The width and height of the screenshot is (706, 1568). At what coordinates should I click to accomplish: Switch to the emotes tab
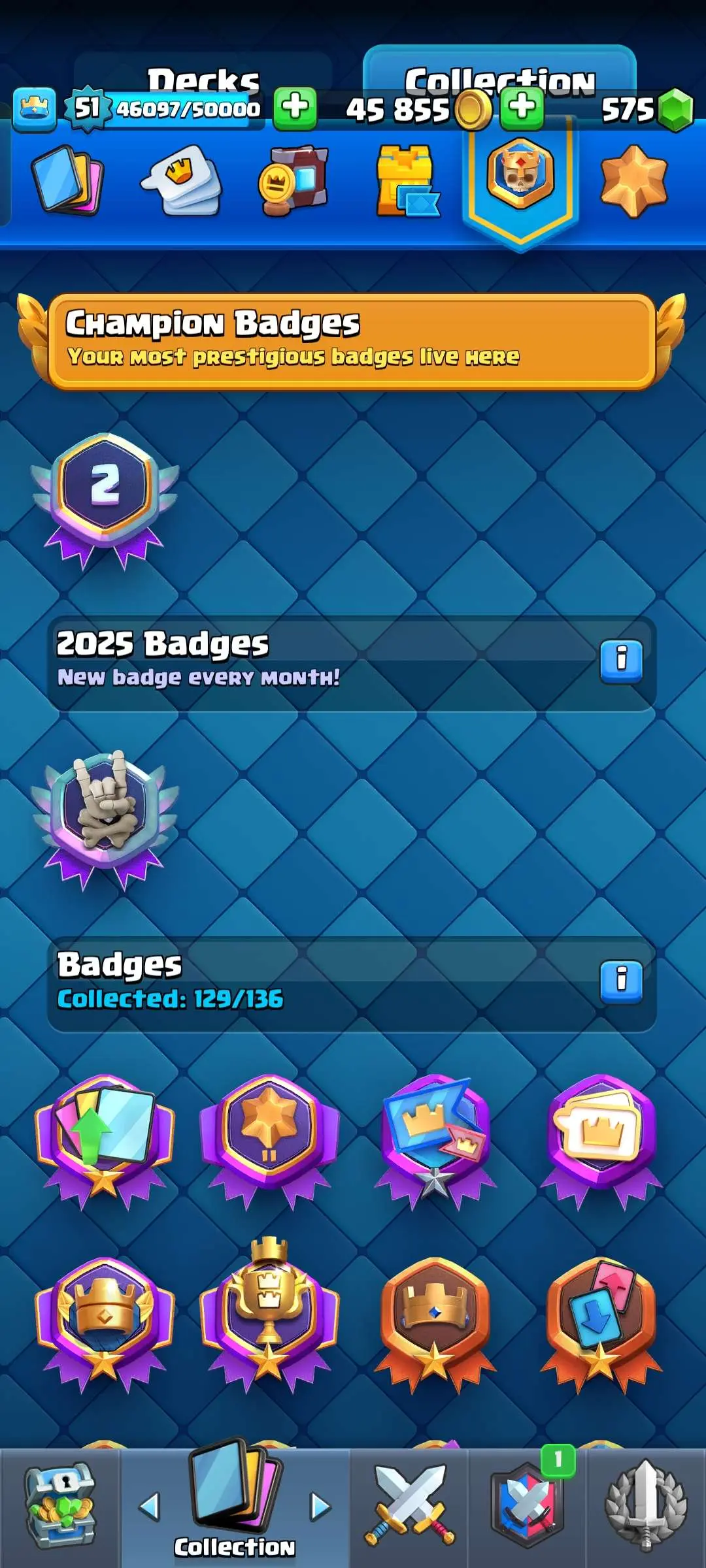(181, 180)
